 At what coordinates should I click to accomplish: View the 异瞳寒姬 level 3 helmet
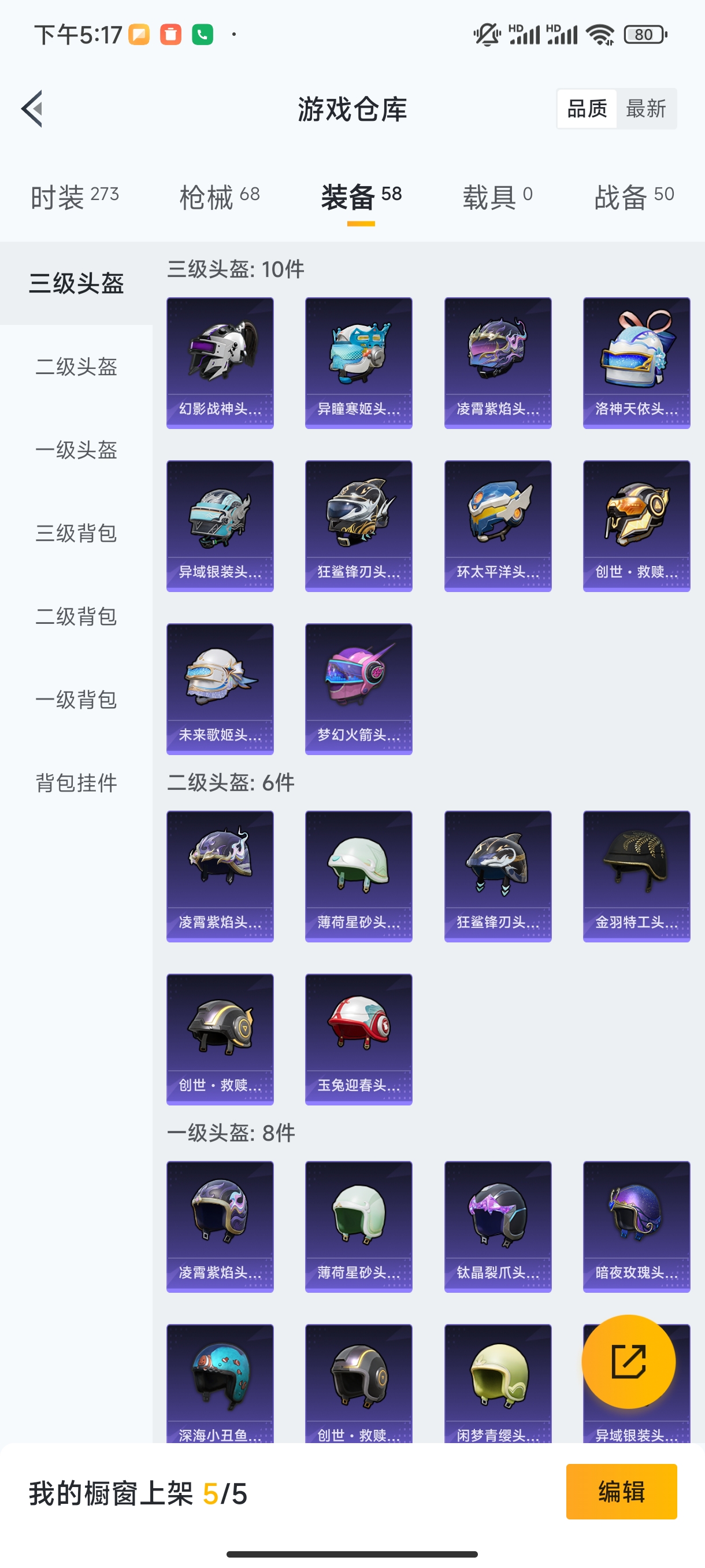tap(358, 360)
